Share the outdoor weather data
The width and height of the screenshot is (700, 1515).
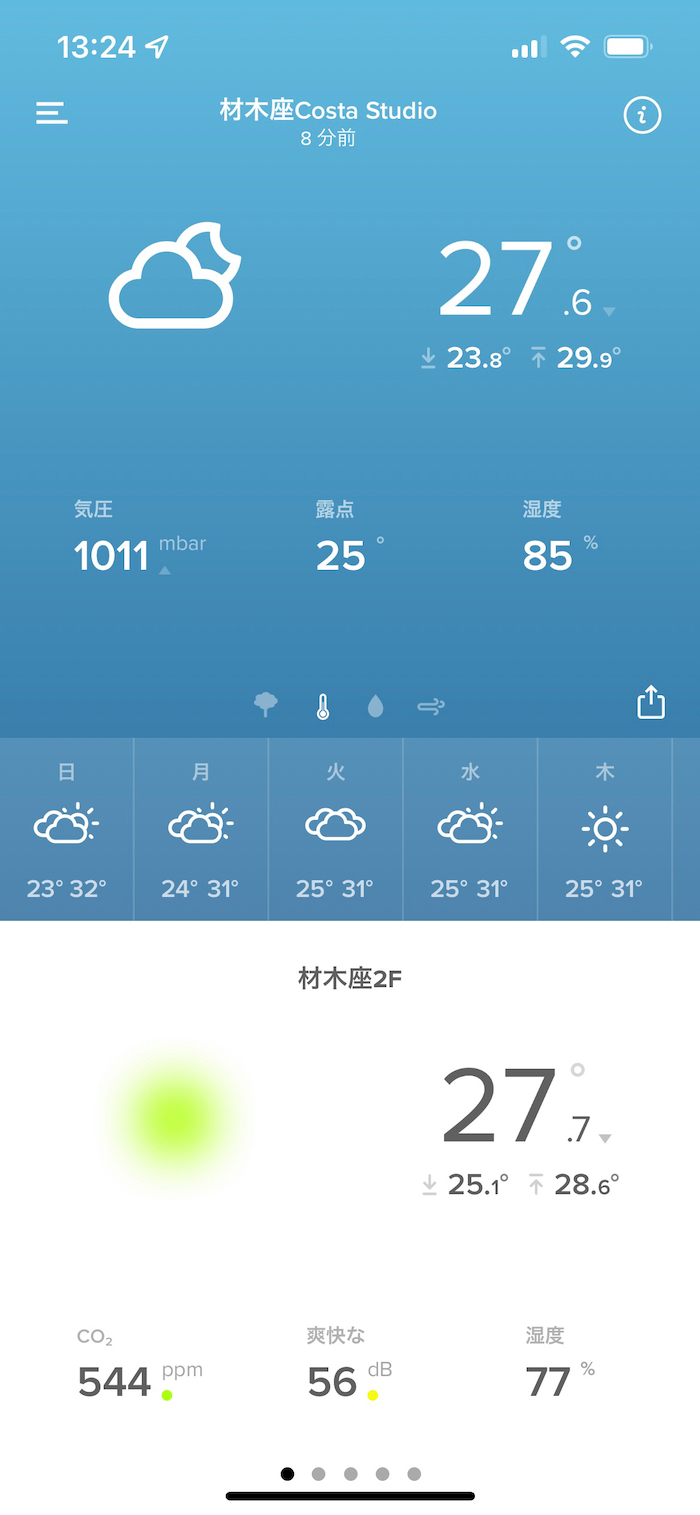(x=650, y=702)
